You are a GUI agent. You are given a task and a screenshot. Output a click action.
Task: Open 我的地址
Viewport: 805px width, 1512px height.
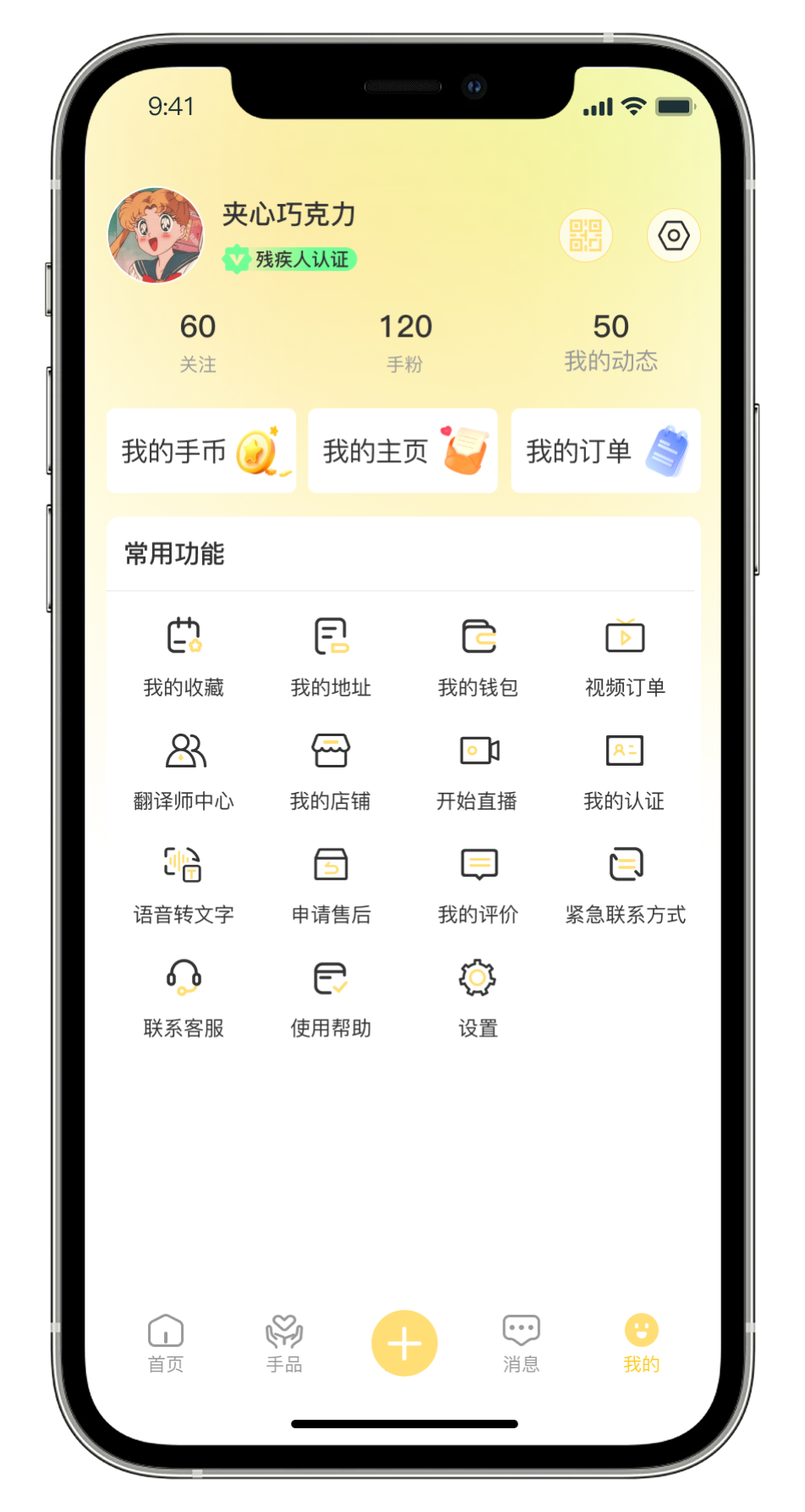click(x=331, y=656)
